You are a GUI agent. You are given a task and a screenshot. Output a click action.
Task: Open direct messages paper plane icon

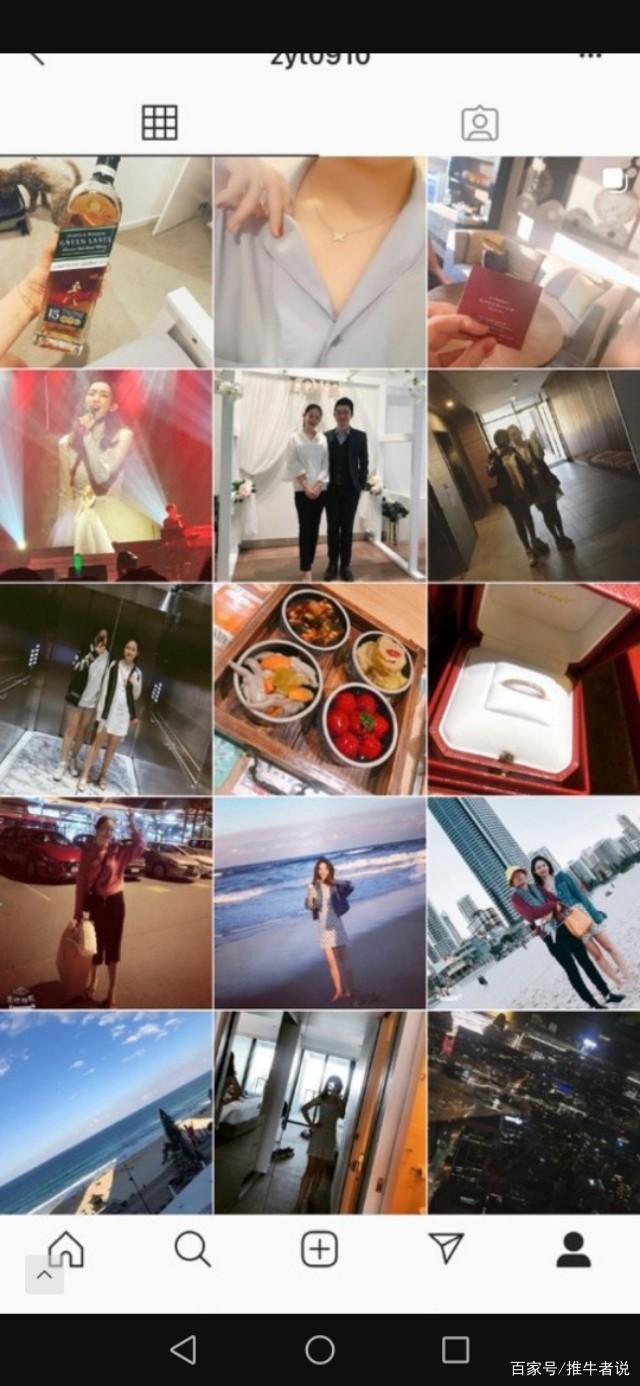click(446, 1249)
